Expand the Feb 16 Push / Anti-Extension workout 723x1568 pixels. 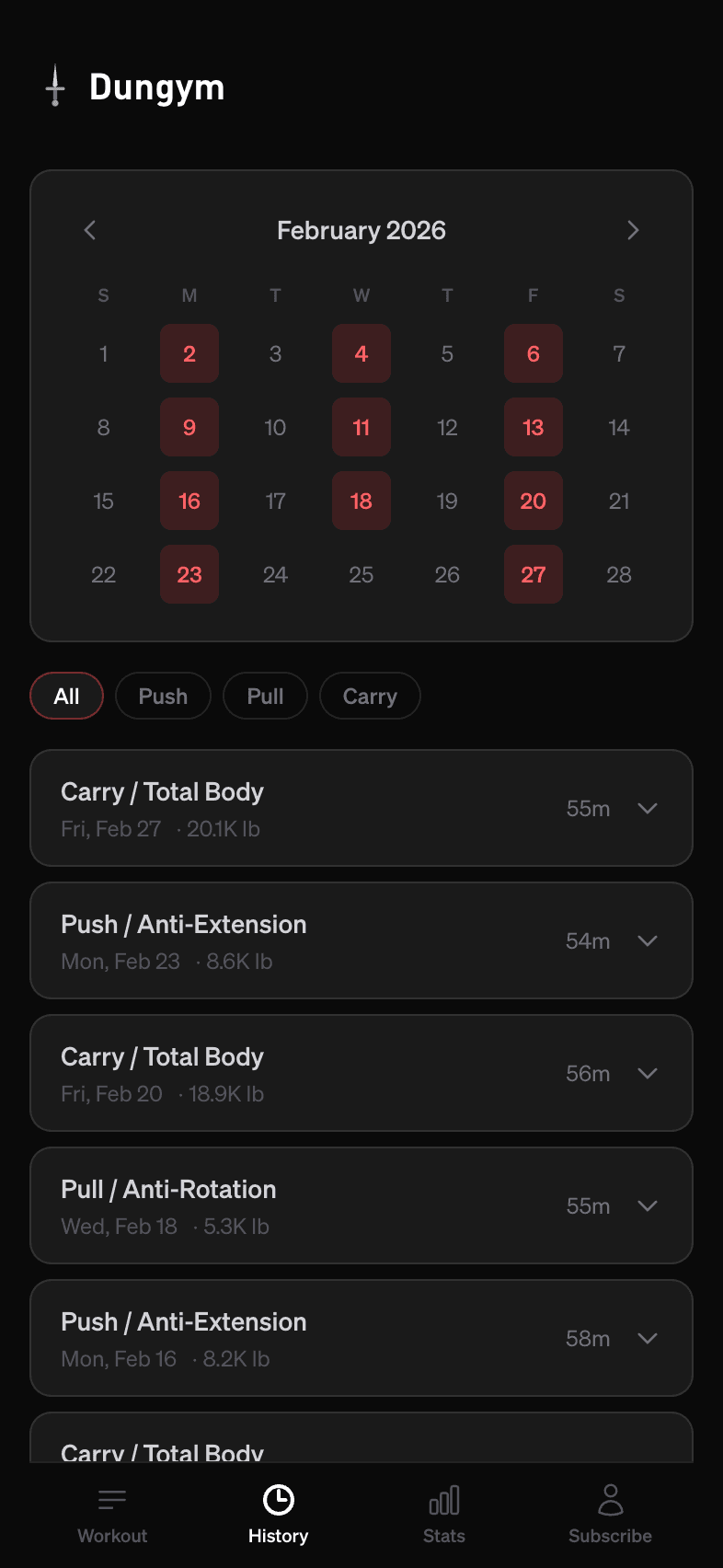click(x=648, y=1338)
